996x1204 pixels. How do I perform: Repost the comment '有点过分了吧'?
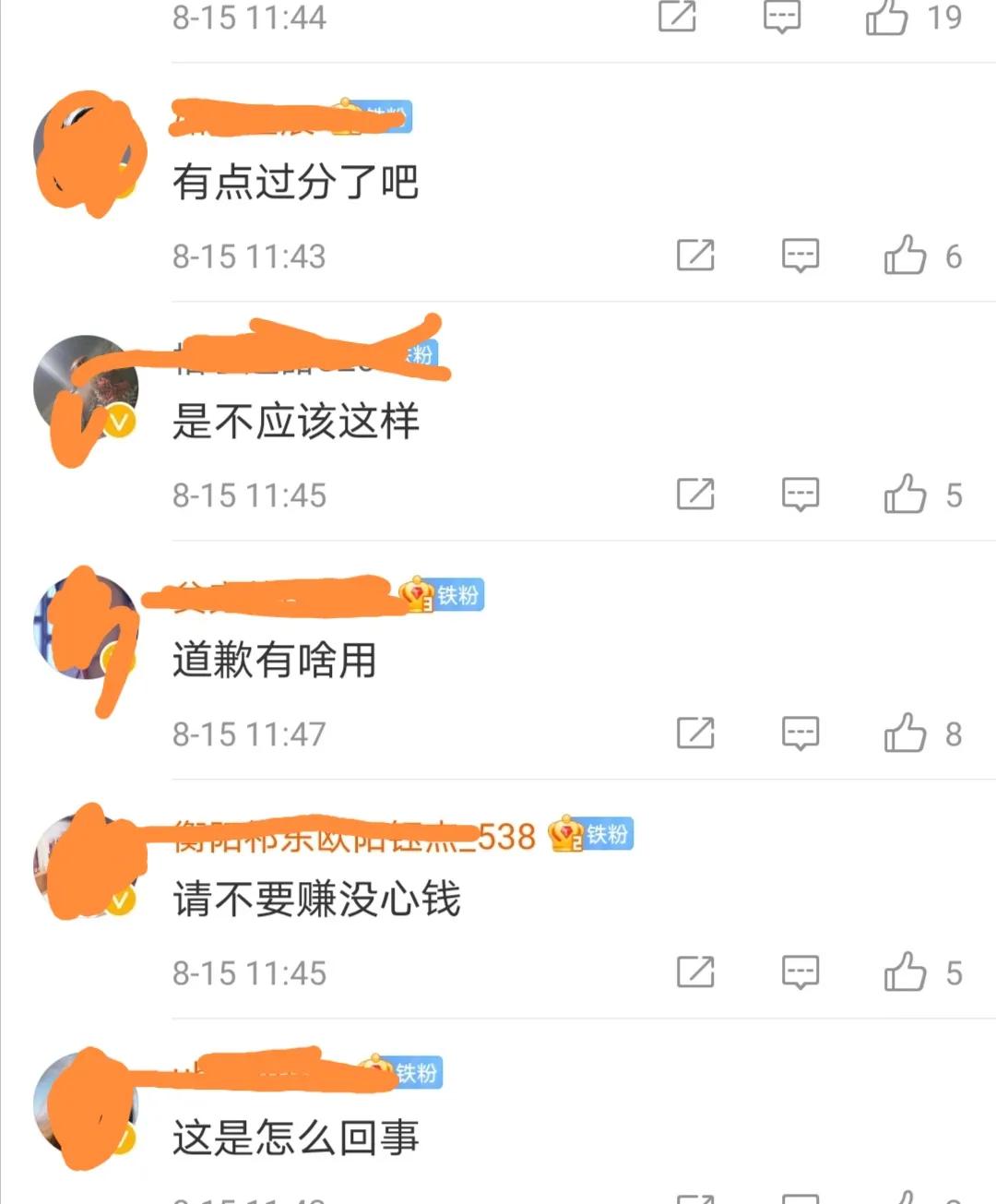tap(695, 256)
